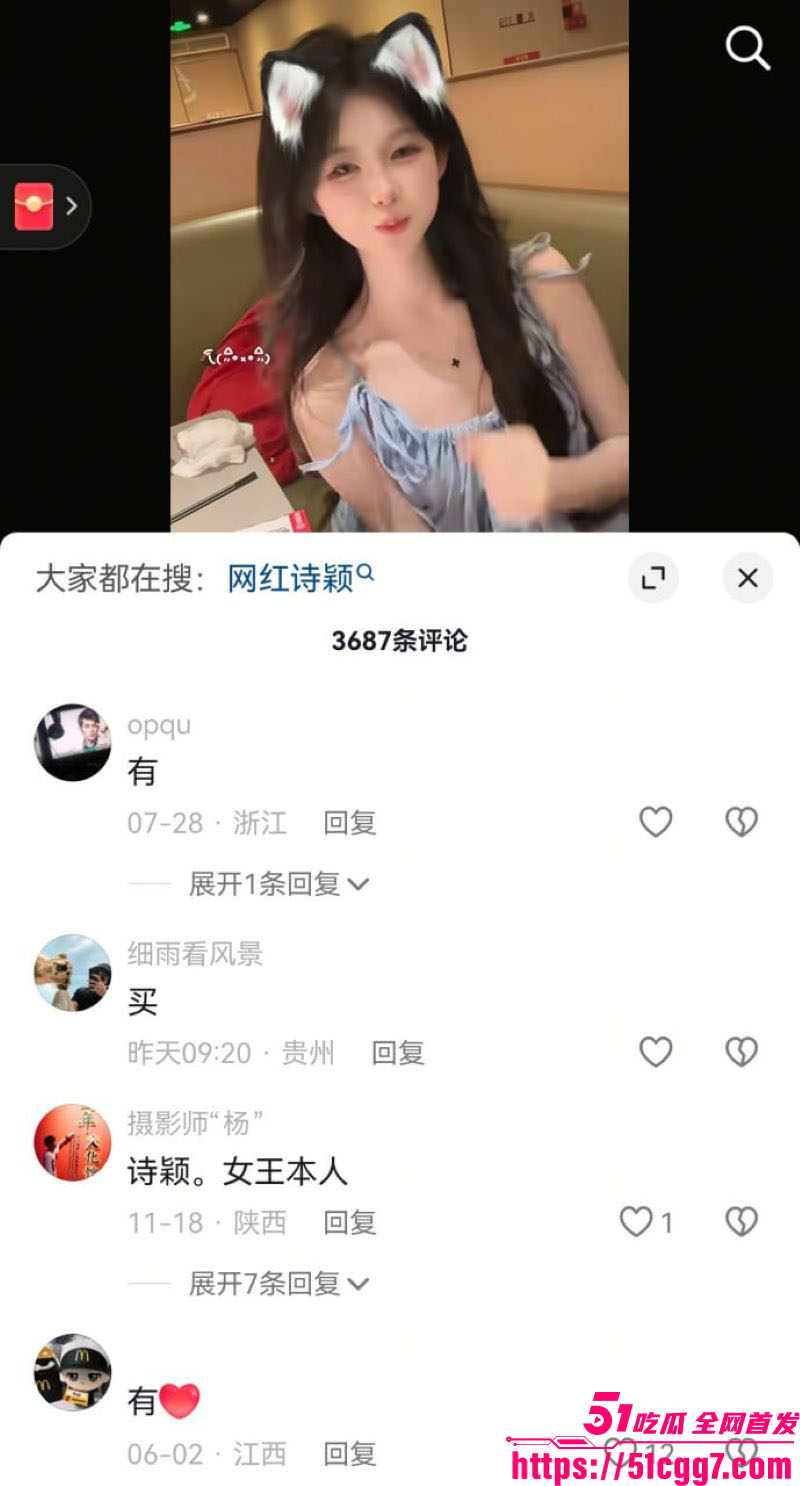Dislike the 诗颖。女王本人 comment
The width and height of the screenshot is (800, 1486).
(x=740, y=1221)
